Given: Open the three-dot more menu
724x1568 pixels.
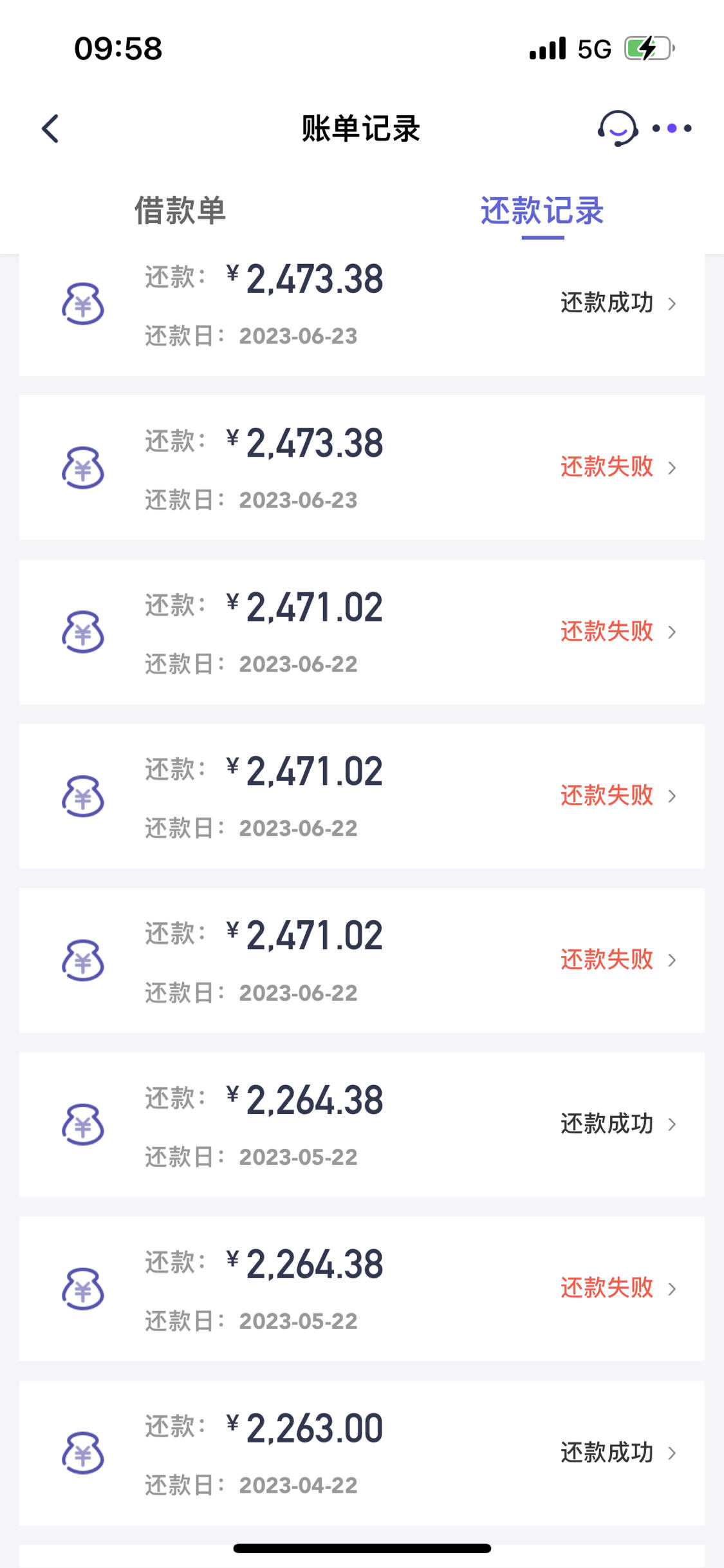Looking at the screenshot, I should (672, 129).
